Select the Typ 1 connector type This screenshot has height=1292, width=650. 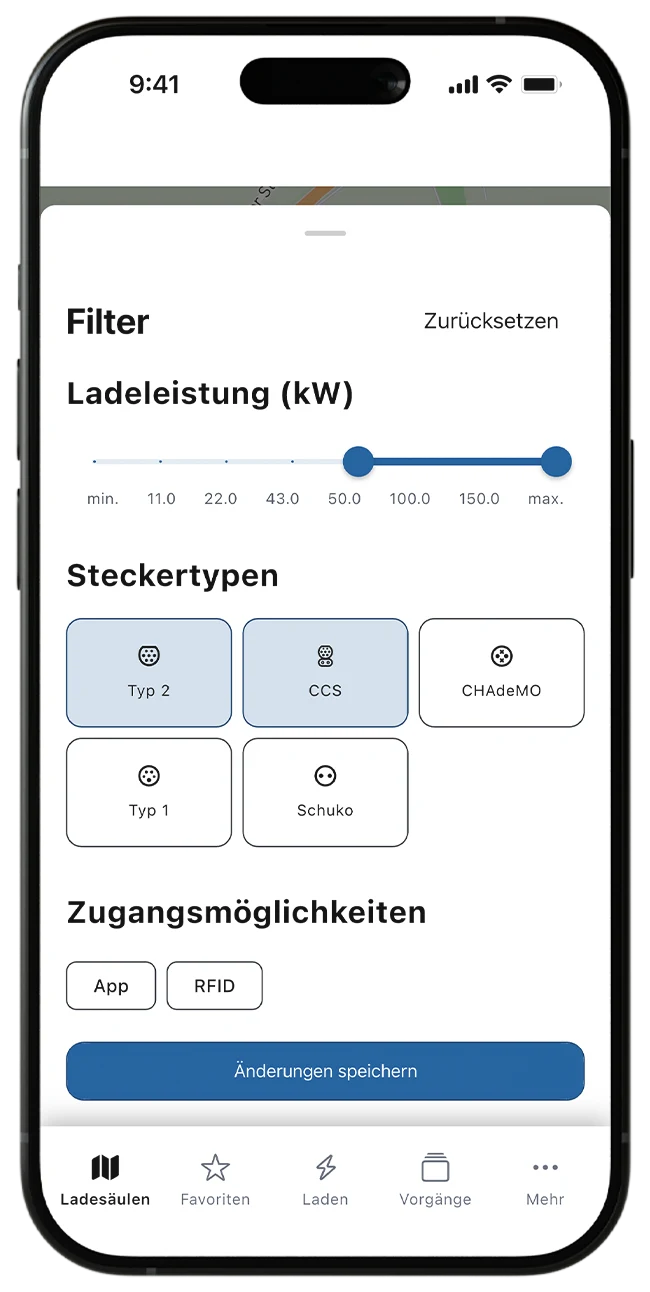click(x=149, y=792)
